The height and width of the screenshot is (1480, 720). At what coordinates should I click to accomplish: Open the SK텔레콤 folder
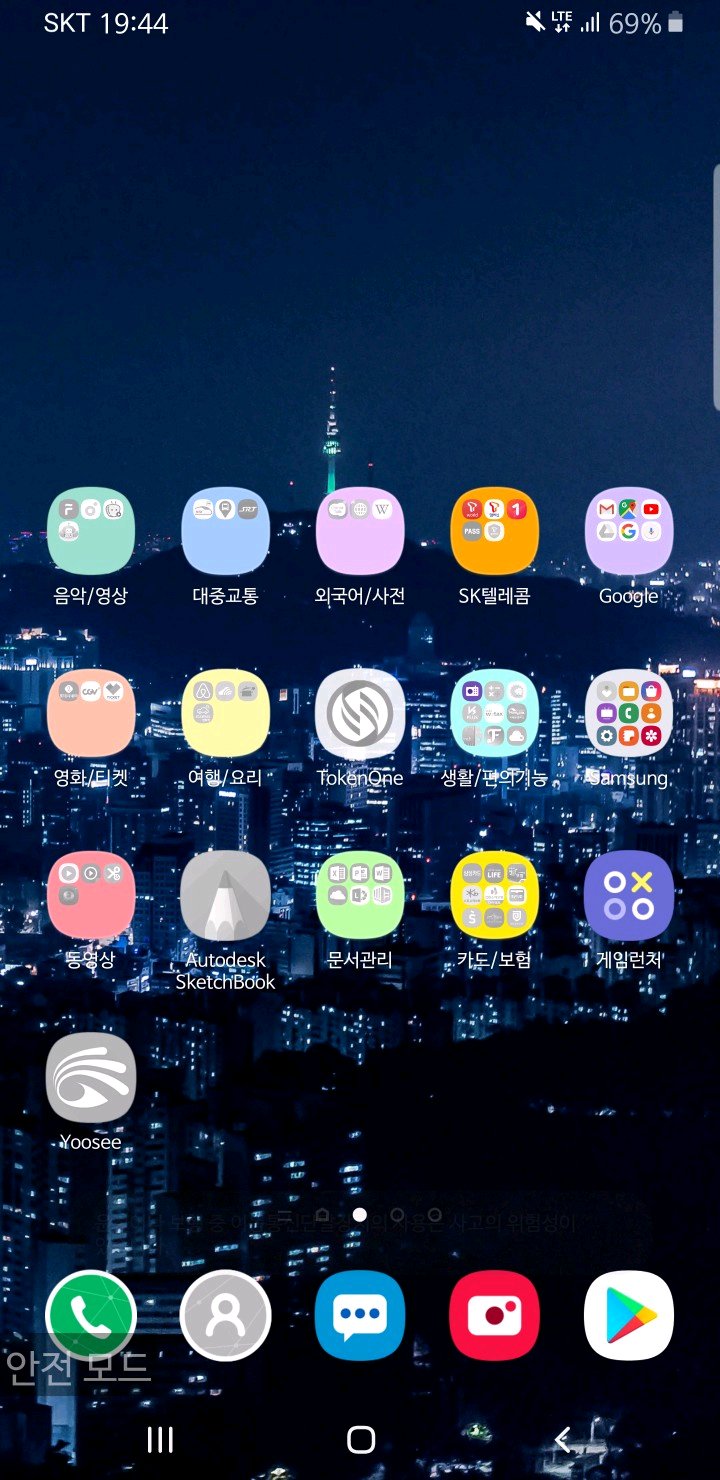pyautogui.click(x=494, y=531)
